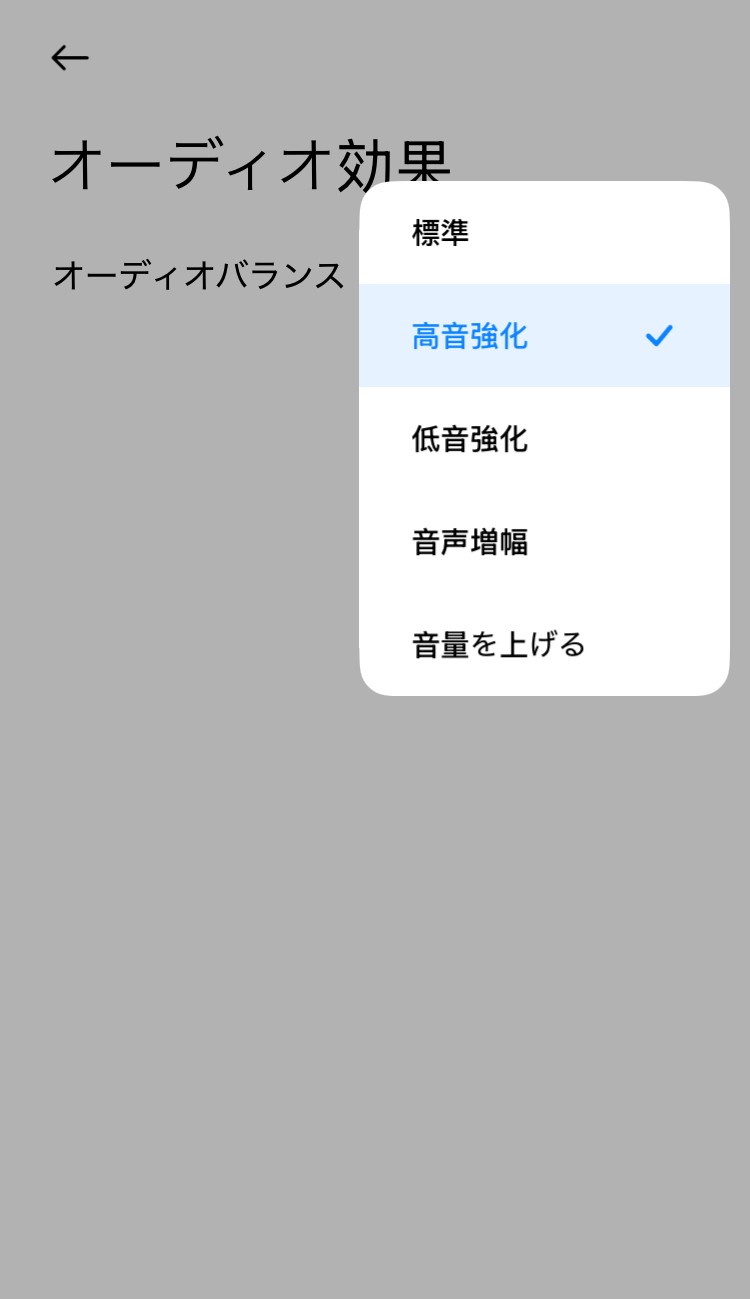Image resolution: width=750 pixels, height=1299 pixels.
Task: Go back using the arrow icon
Action: [x=70, y=58]
